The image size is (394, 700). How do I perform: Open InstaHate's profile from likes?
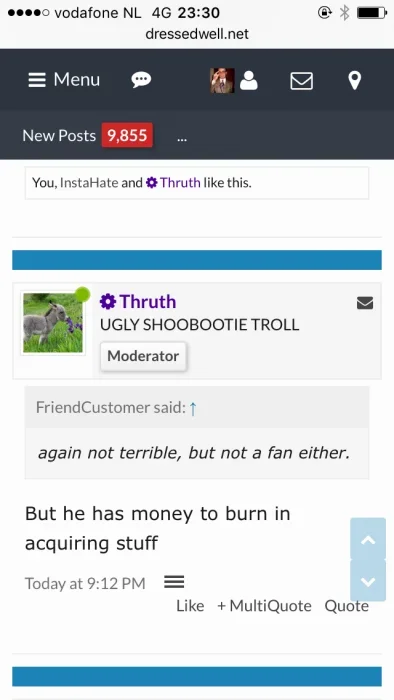click(89, 183)
